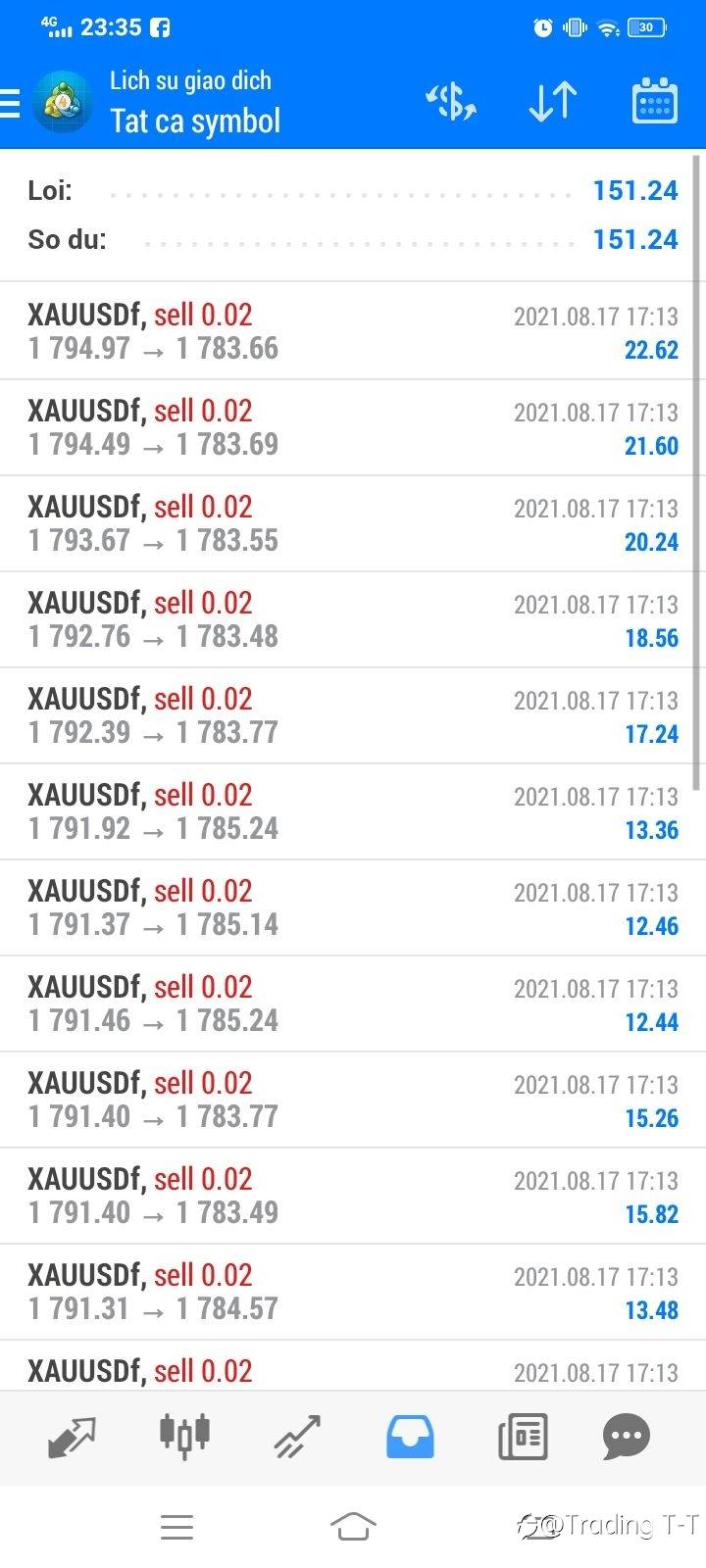706x1568 pixels.
Task: Go to the phone home screen
Action: pyautogui.click(x=353, y=1526)
